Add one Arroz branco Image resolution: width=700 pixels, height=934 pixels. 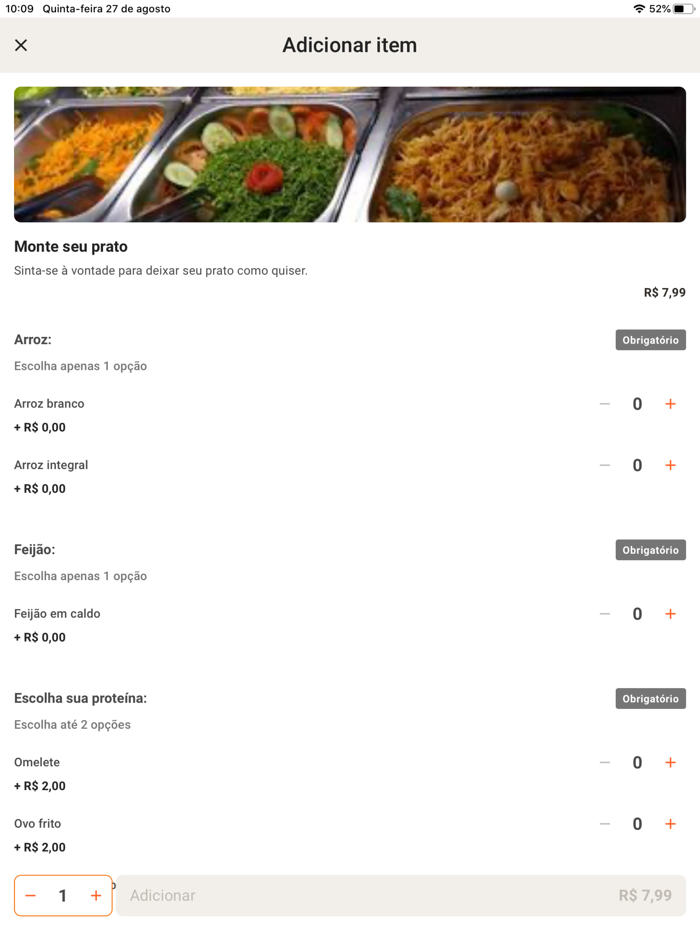pyautogui.click(x=670, y=404)
